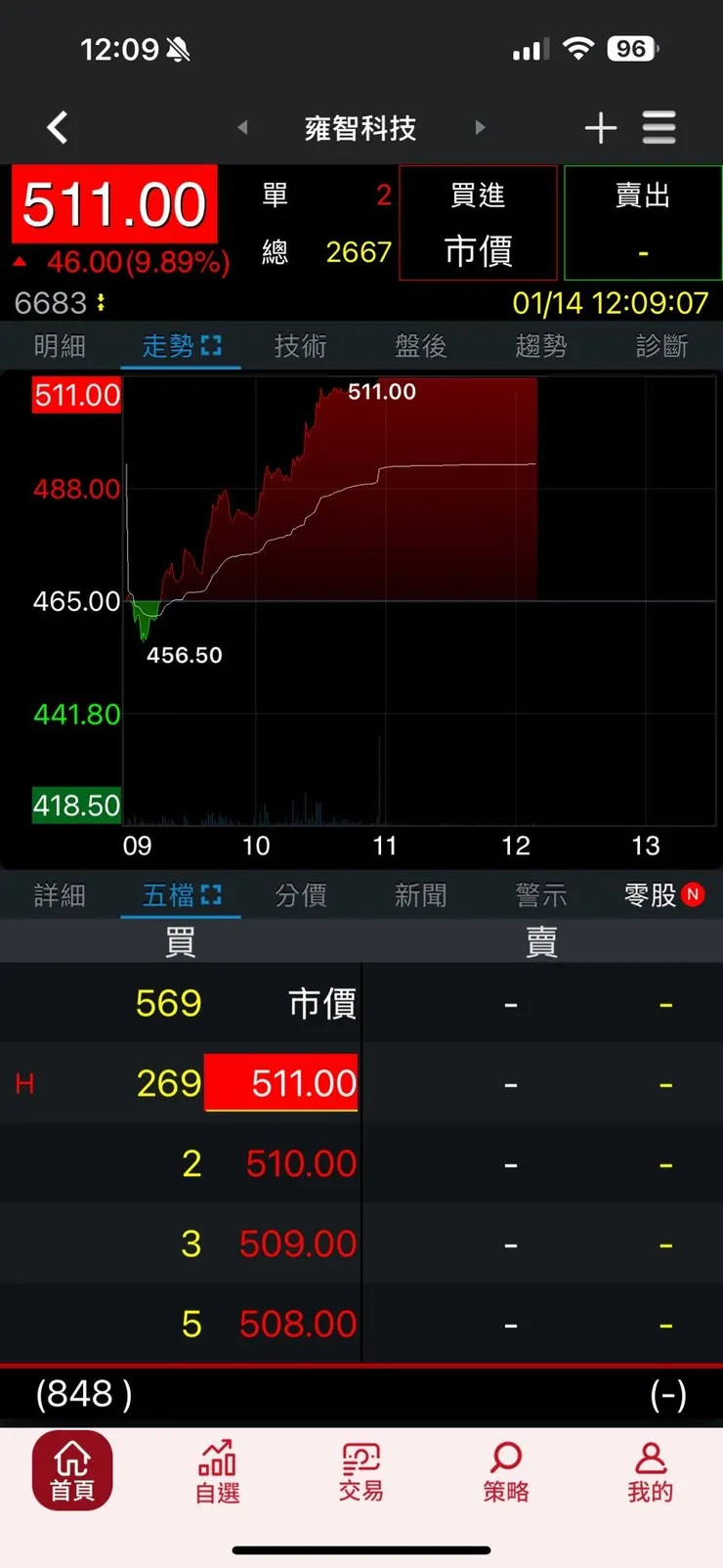Go back using the left chevron arrow
The height and width of the screenshot is (1568, 723).
(57, 127)
